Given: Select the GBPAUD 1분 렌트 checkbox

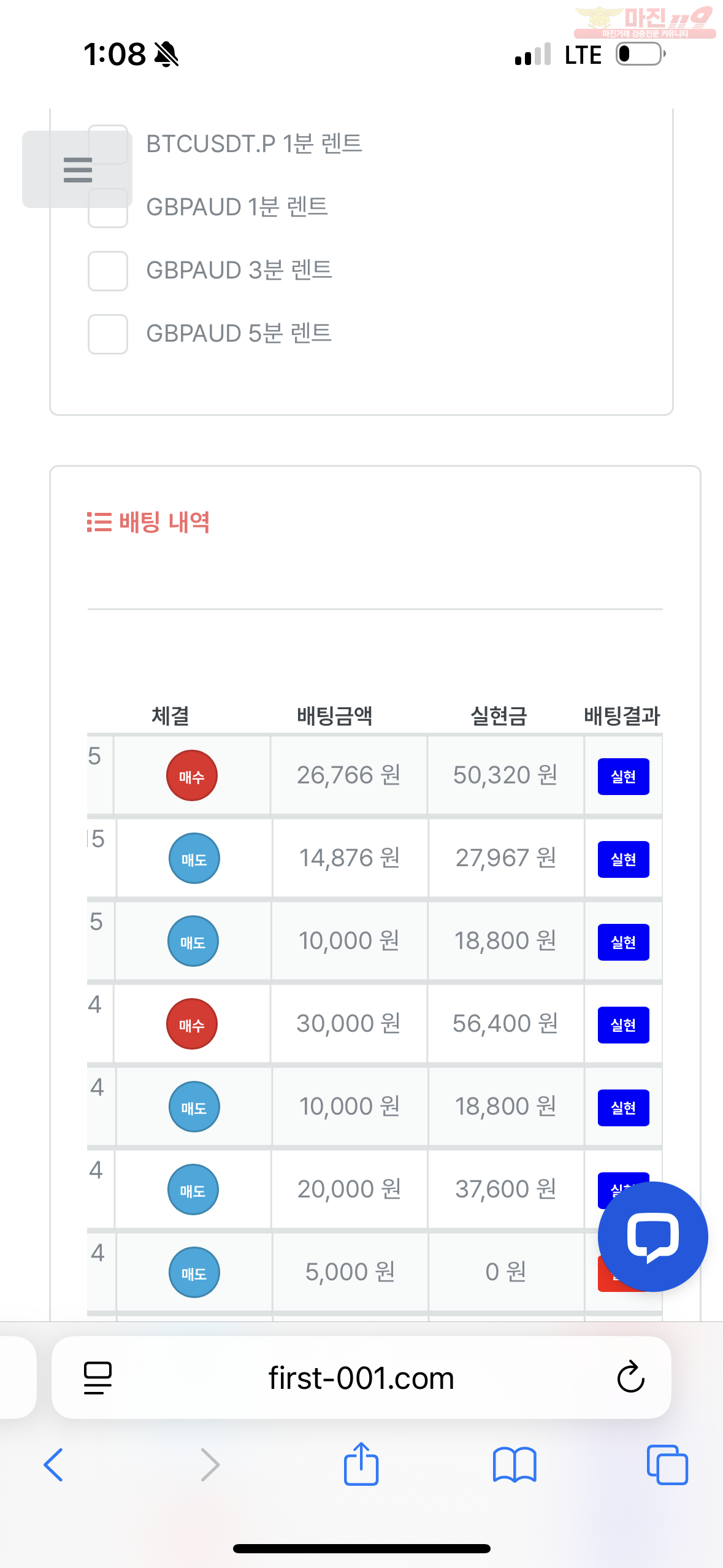Looking at the screenshot, I should click(x=108, y=209).
